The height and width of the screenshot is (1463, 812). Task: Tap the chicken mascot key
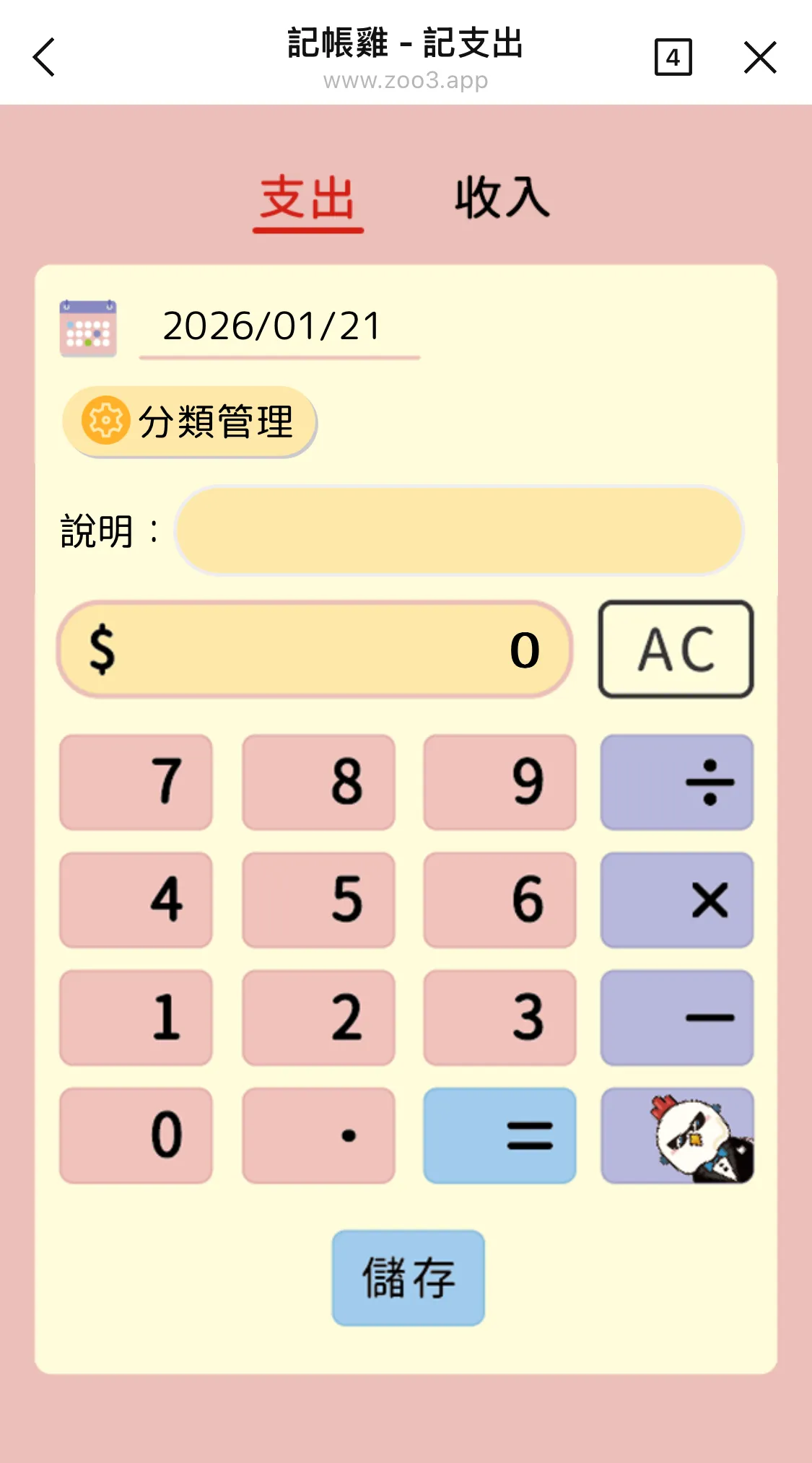677,1135
